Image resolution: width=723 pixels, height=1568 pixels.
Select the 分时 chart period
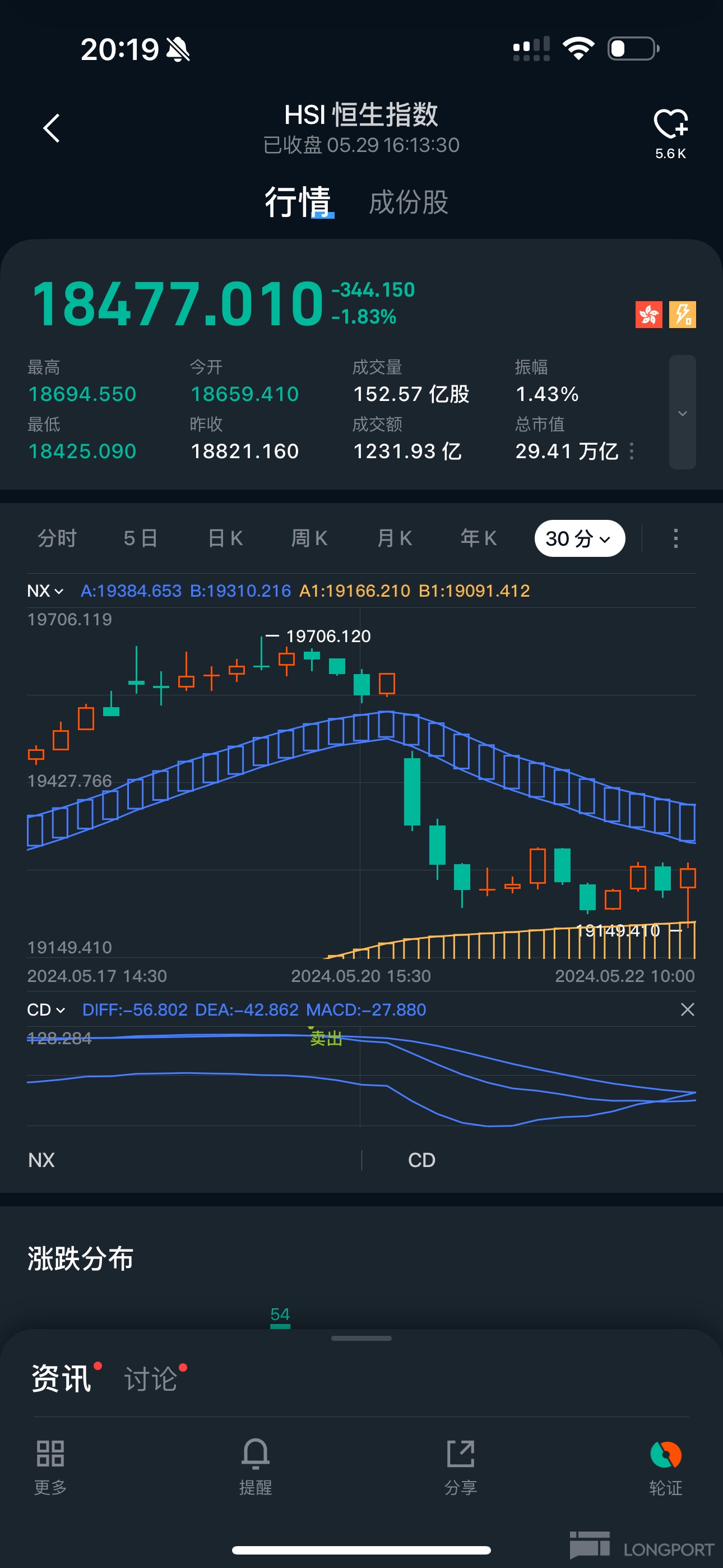pyautogui.click(x=57, y=539)
